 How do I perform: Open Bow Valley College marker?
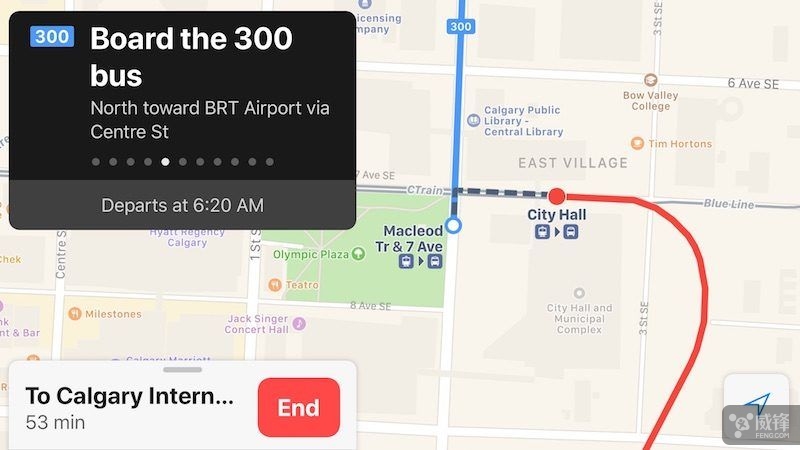(651, 79)
